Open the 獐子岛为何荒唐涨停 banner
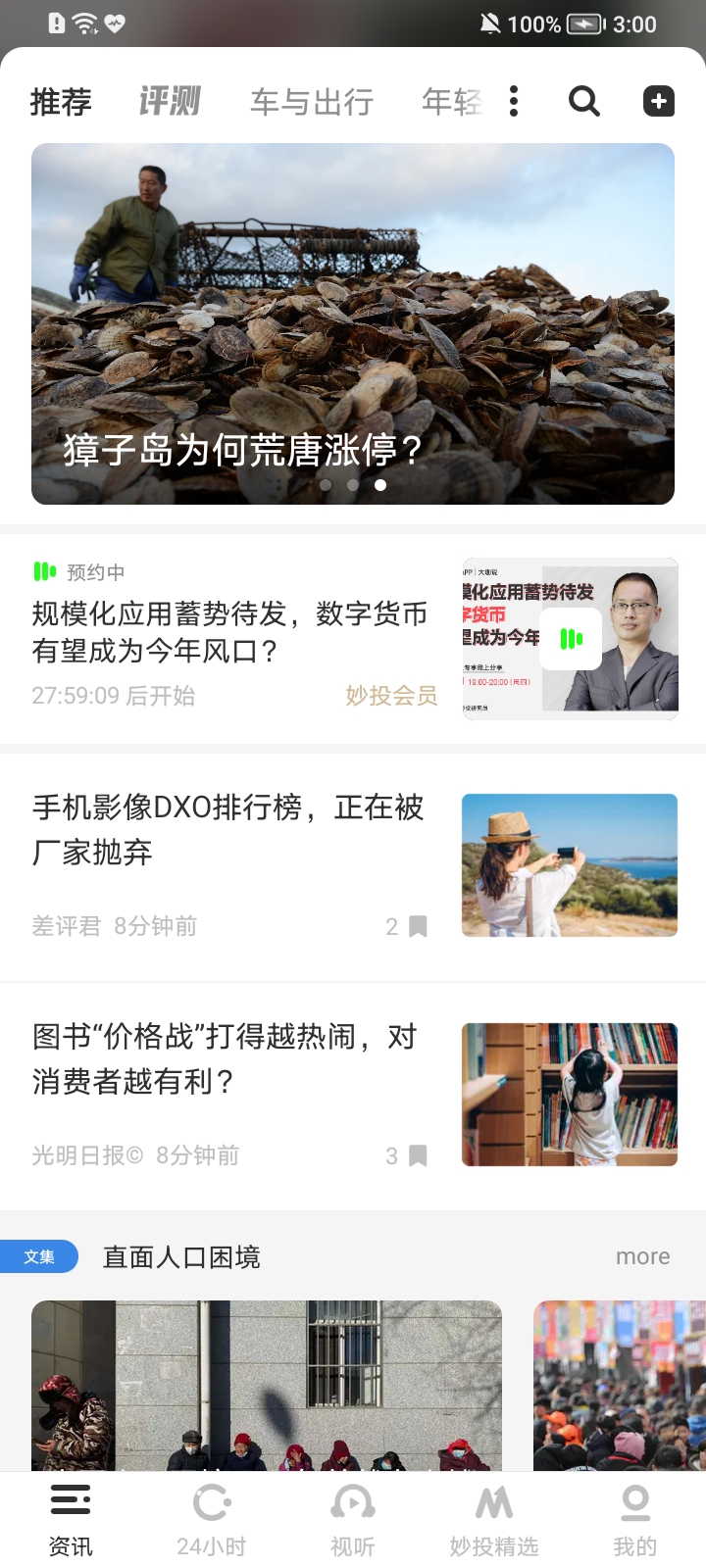The image size is (706, 1568). coord(353,323)
